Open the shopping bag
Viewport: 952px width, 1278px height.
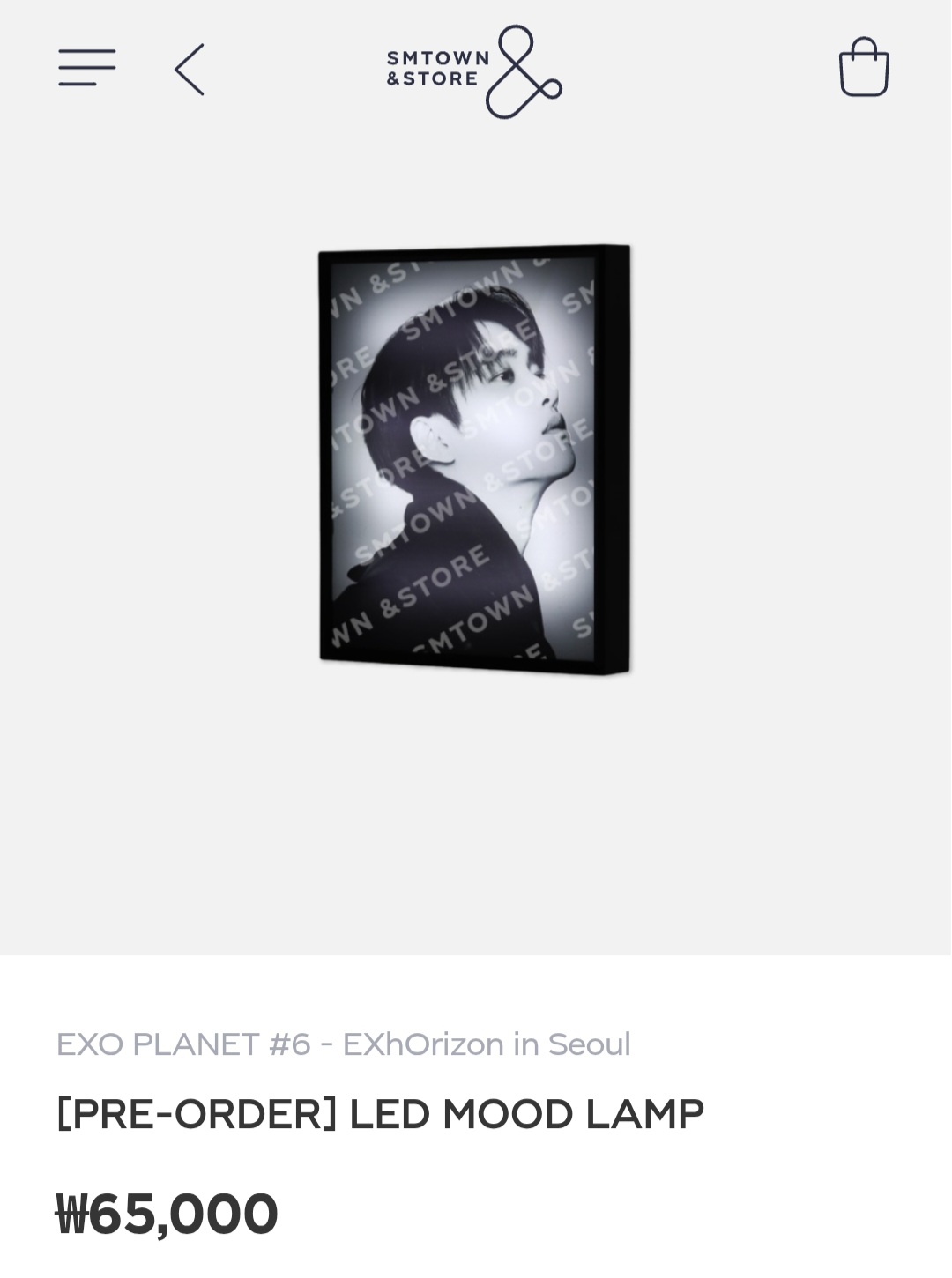(x=863, y=67)
